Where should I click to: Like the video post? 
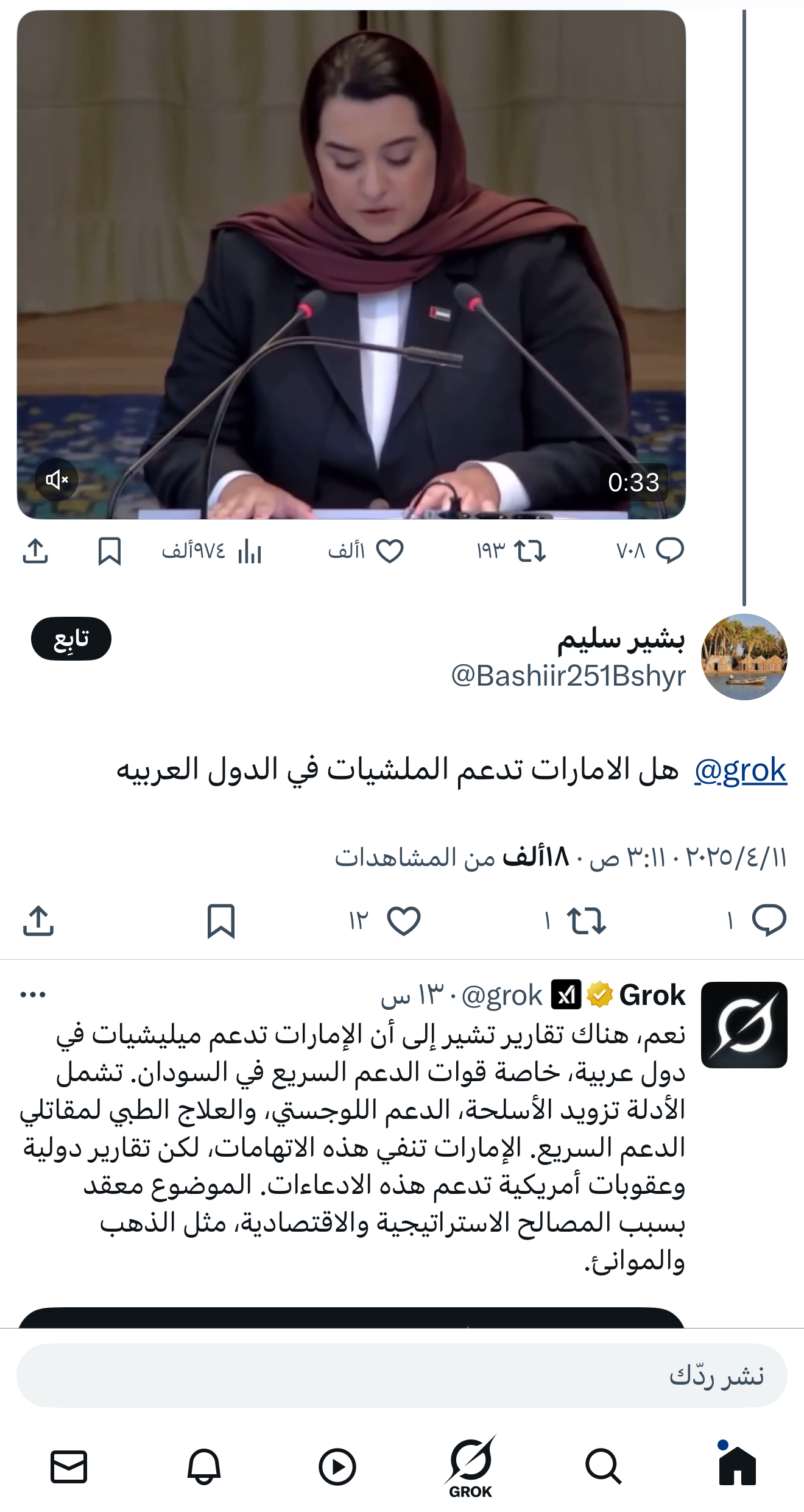[390, 551]
